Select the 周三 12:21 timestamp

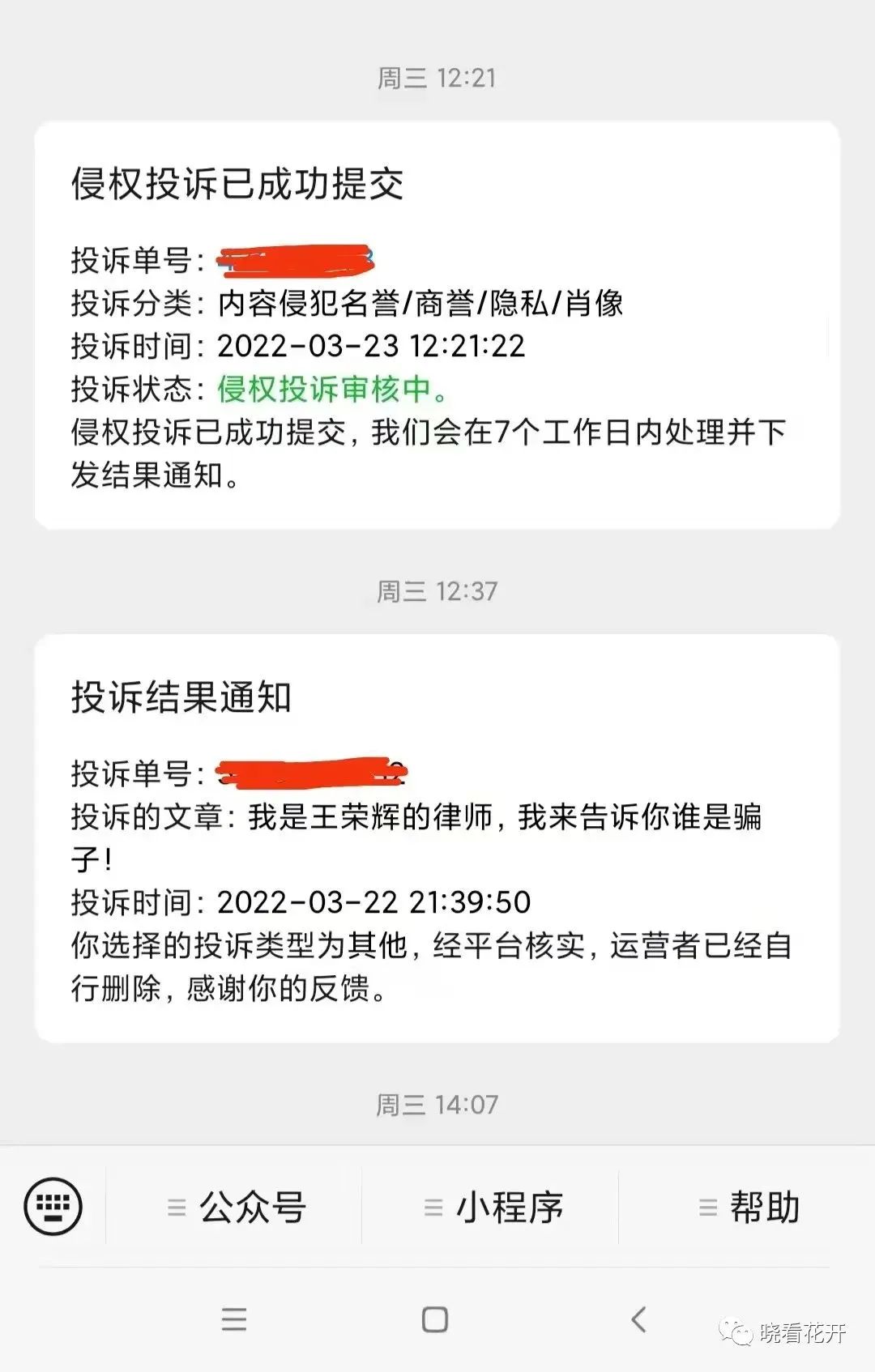tap(437, 77)
